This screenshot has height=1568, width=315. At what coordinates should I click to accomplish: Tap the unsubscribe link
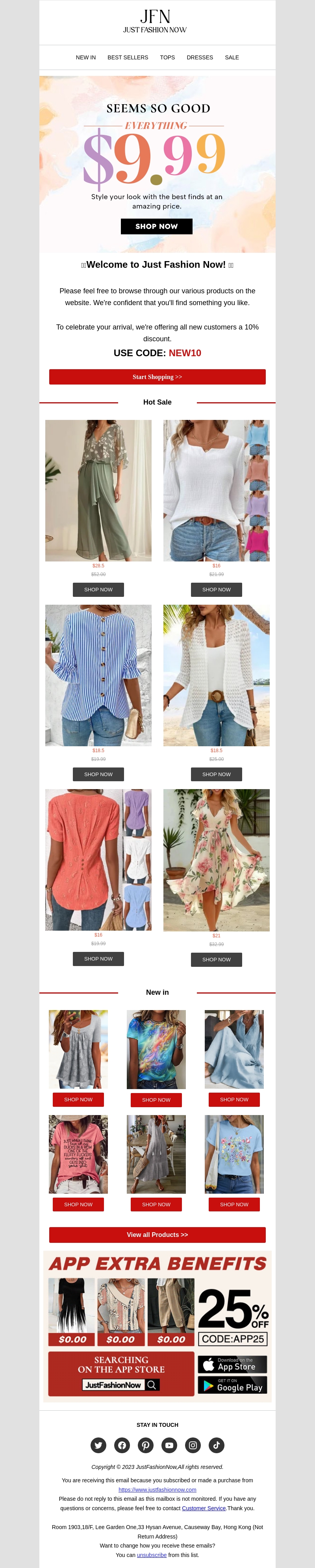(x=152, y=1555)
